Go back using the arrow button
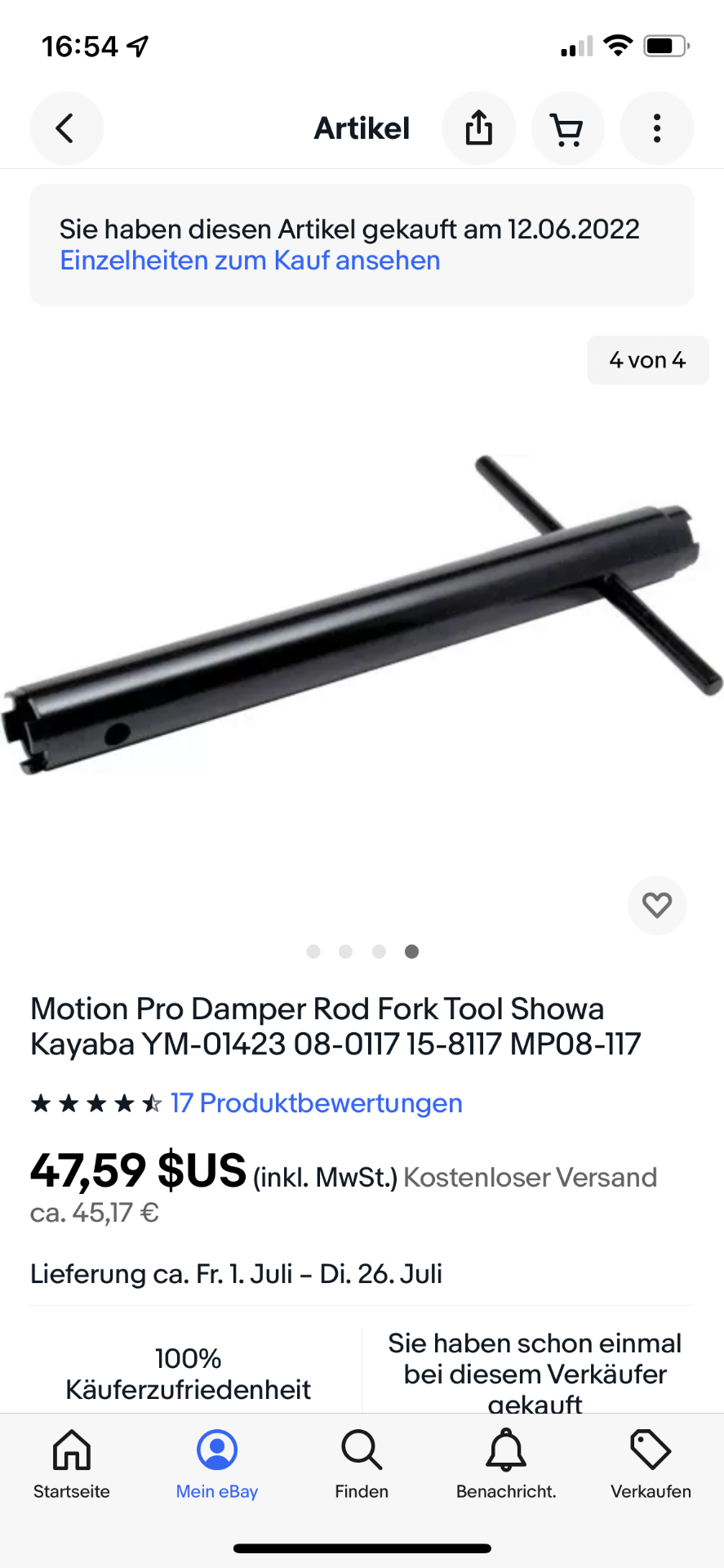This screenshot has width=724, height=1568. coord(66,128)
